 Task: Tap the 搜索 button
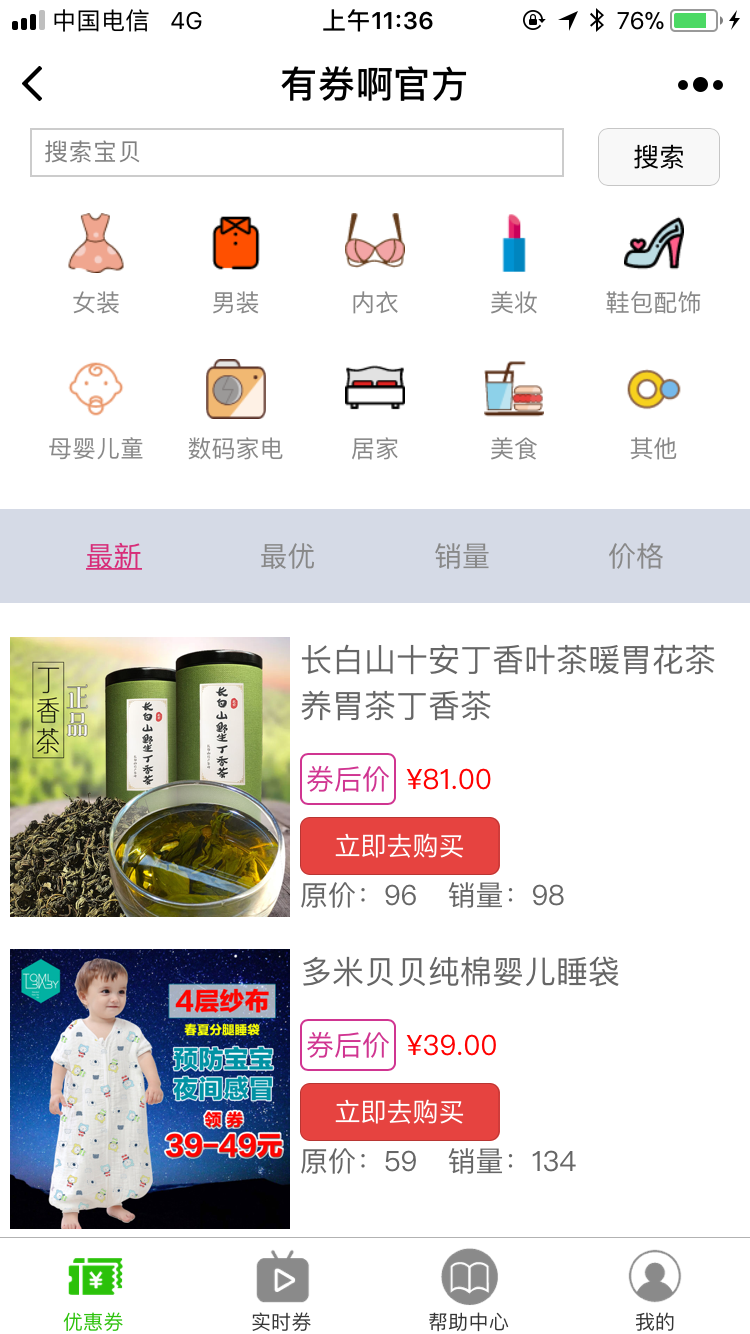click(x=659, y=157)
